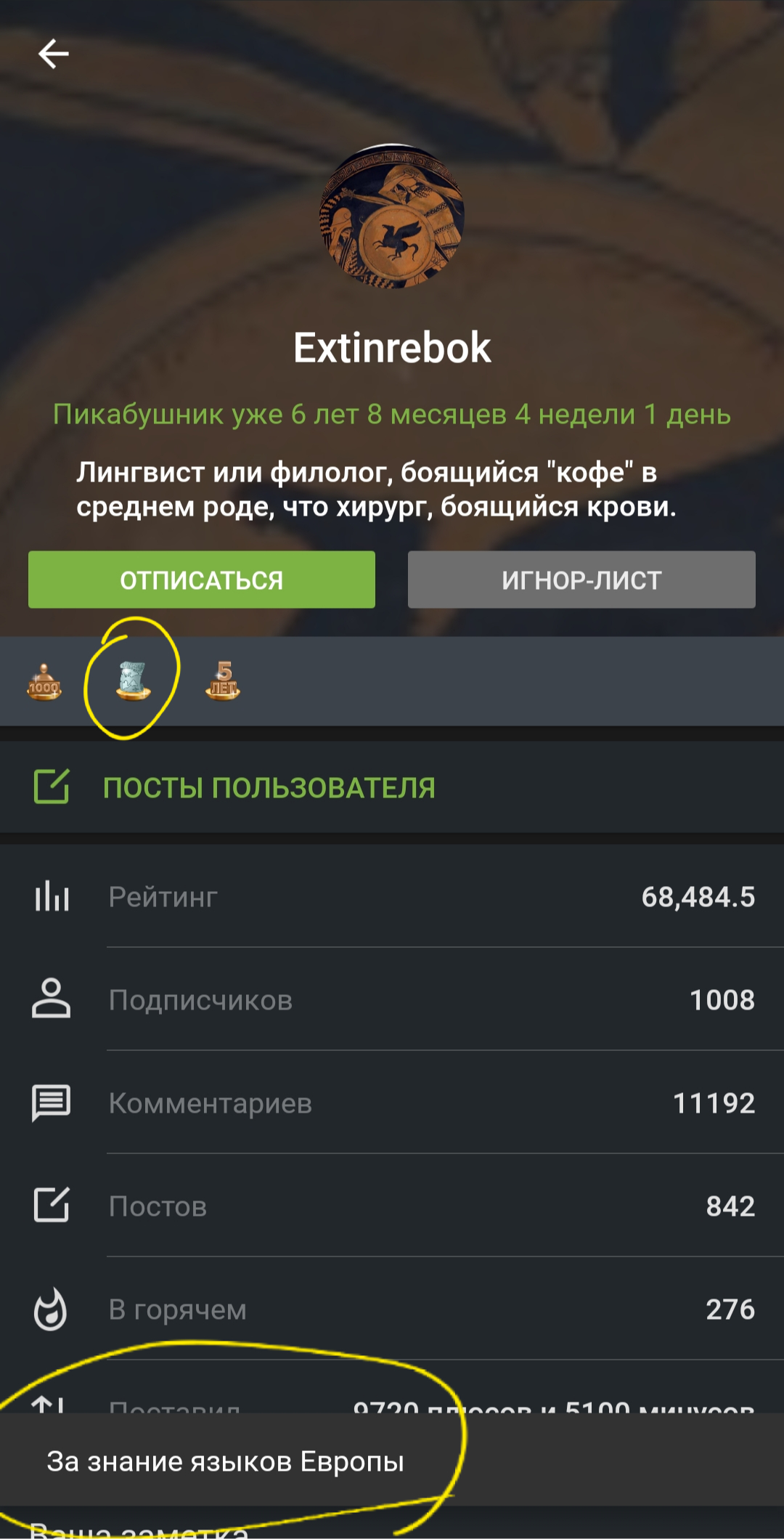784x1539 pixels.
Task: Go back using the arrow icon
Action: click(54, 54)
